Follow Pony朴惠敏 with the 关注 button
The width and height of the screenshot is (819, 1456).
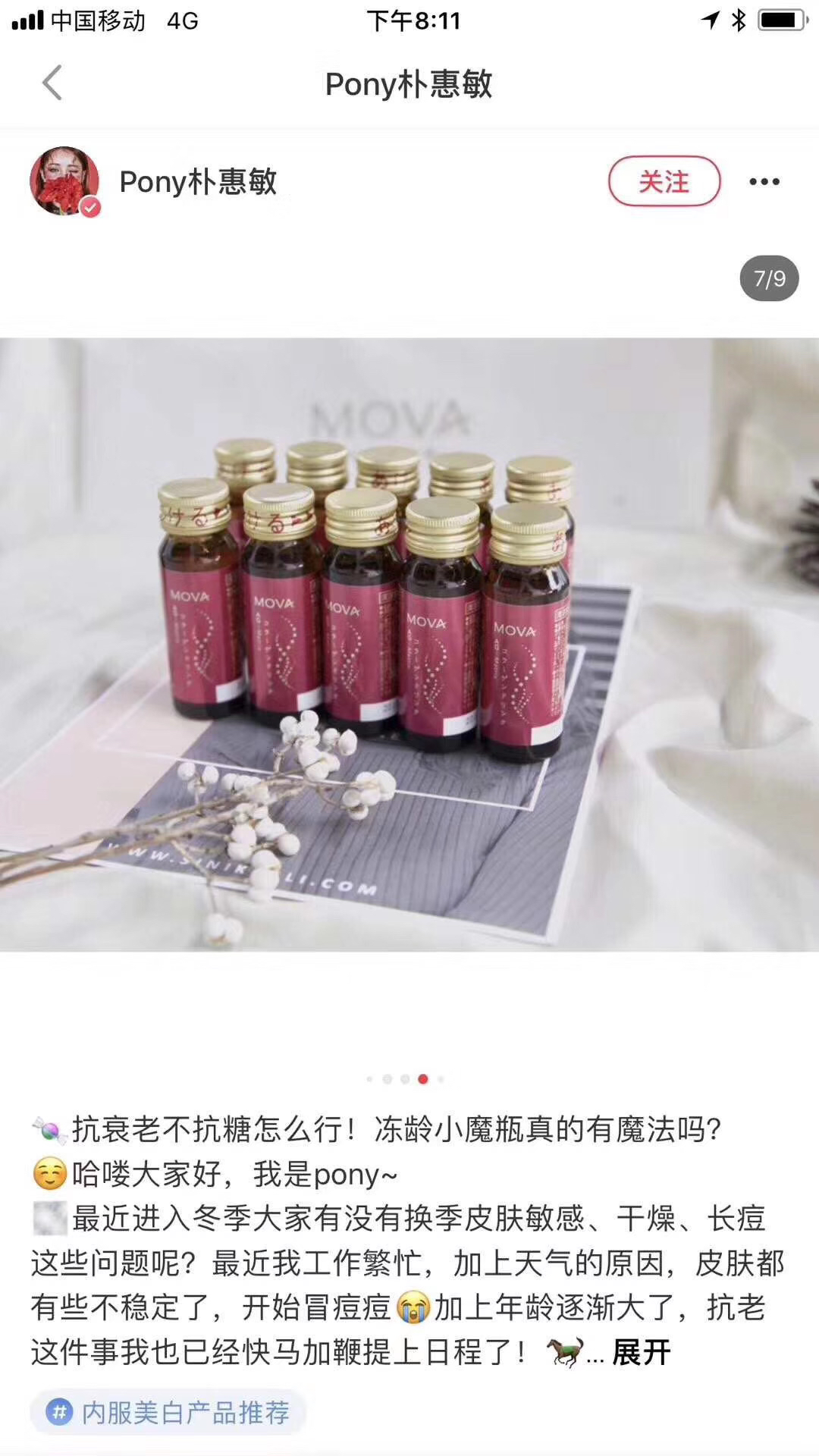pos(664,181)
